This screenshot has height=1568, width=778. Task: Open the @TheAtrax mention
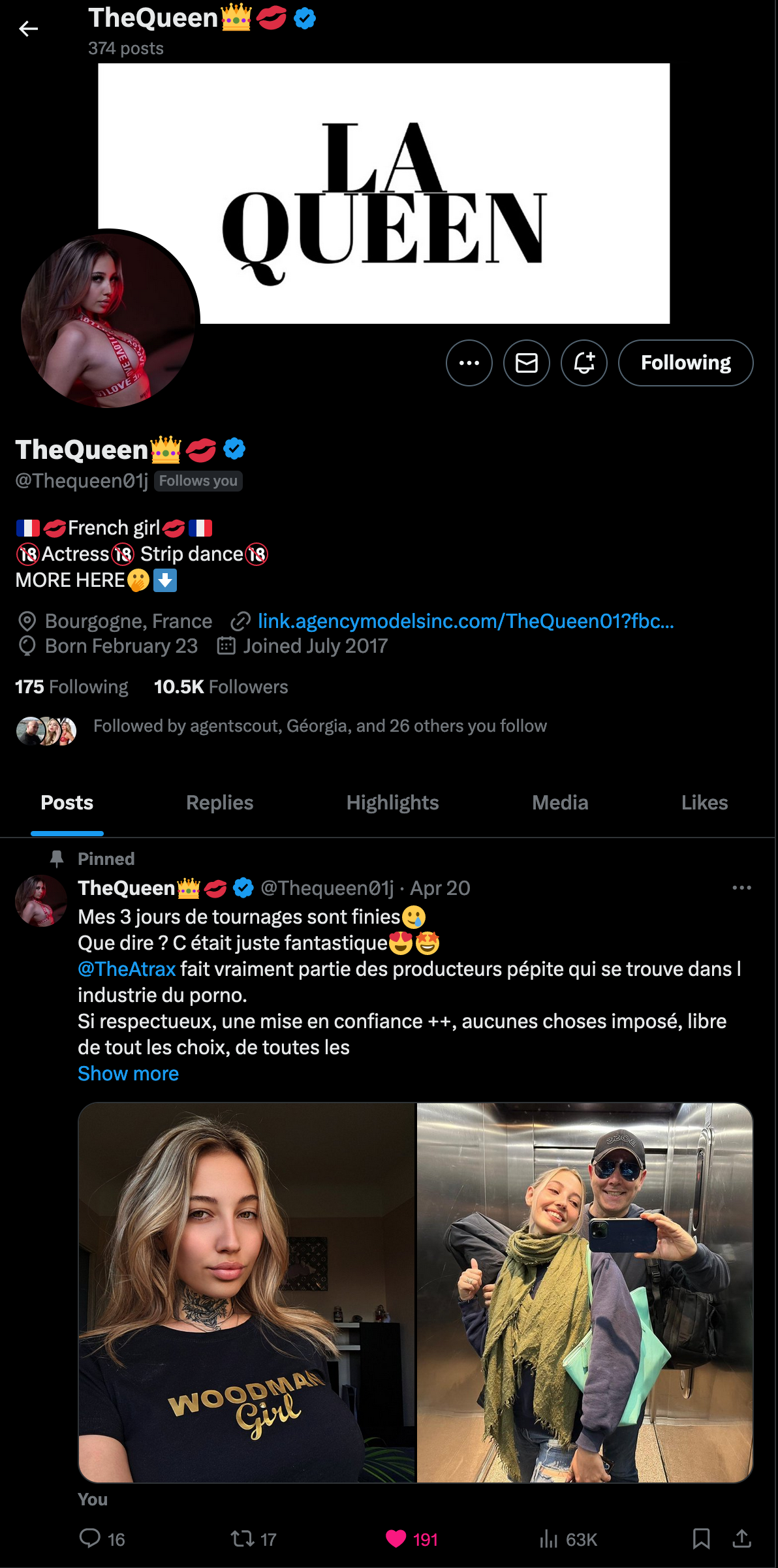tap(127, 969)
